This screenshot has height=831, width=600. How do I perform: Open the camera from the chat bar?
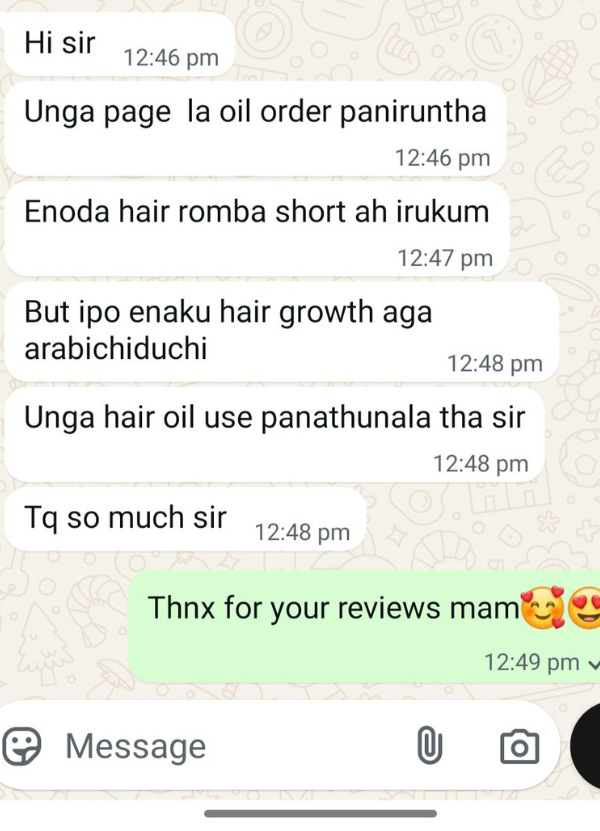click(x=519, y=746)
